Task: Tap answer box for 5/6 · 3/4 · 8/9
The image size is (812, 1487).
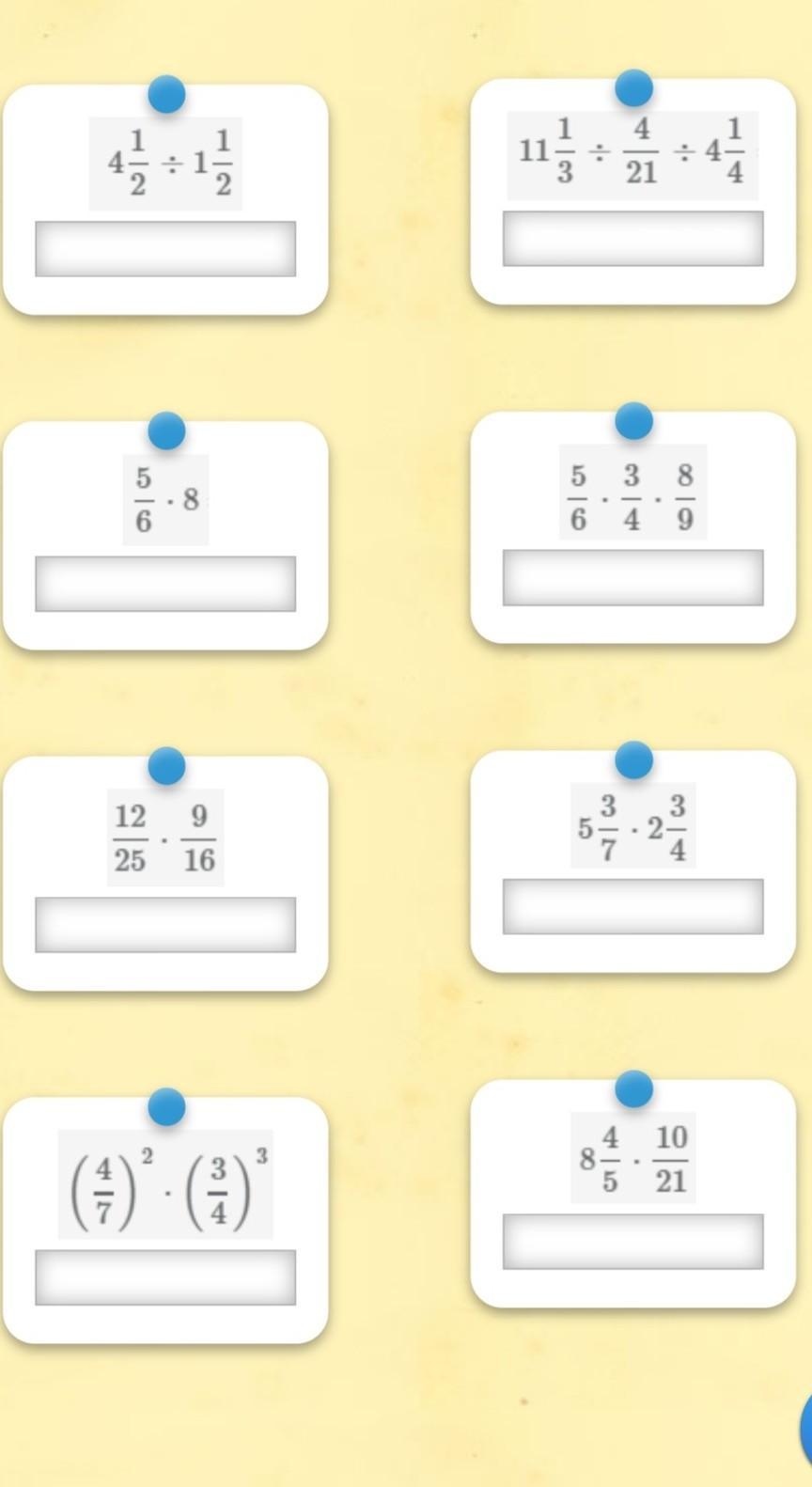Action: (632, 578)
